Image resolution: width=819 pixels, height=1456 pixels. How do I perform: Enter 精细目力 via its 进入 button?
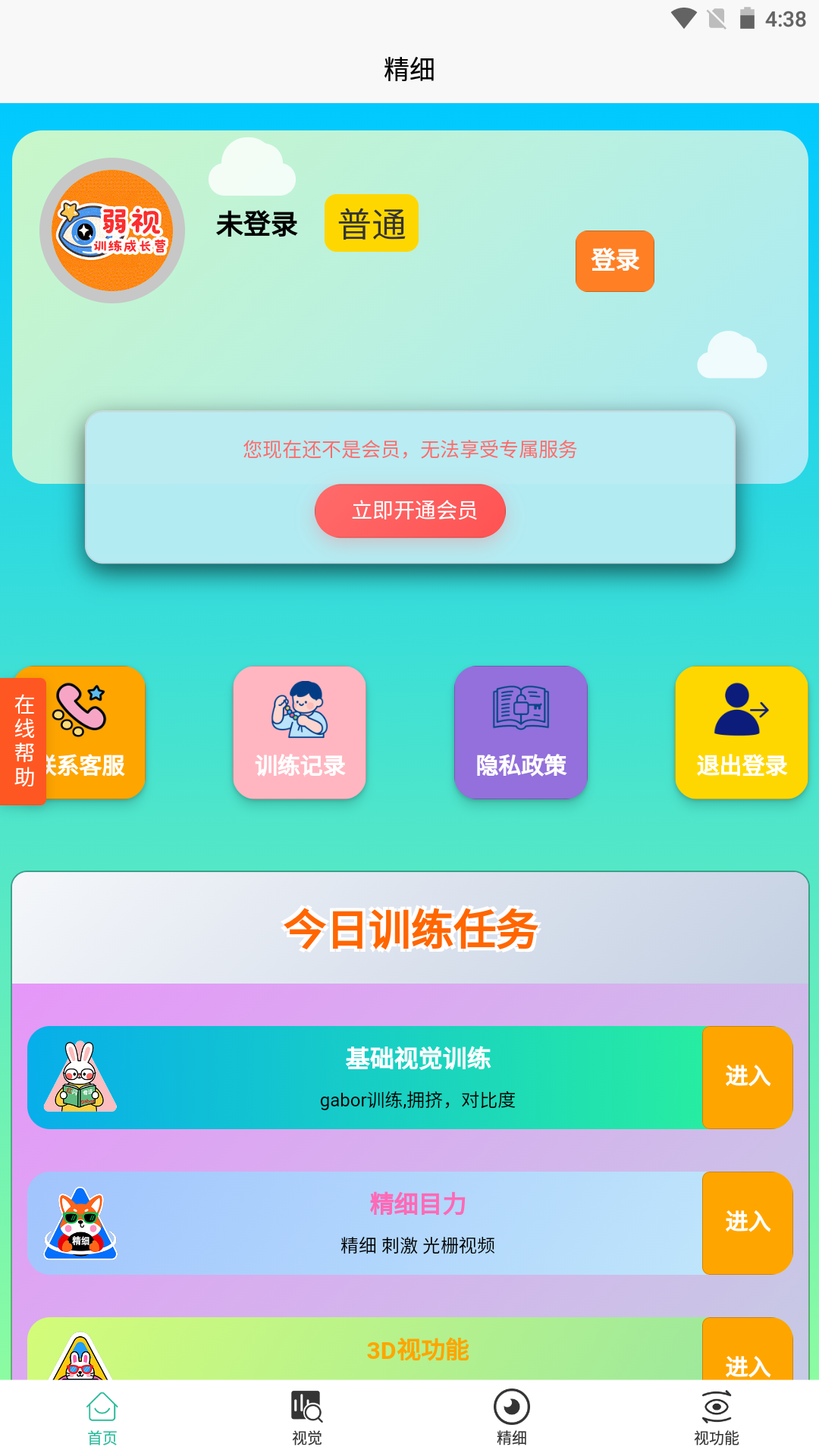tap(747, 1222)
